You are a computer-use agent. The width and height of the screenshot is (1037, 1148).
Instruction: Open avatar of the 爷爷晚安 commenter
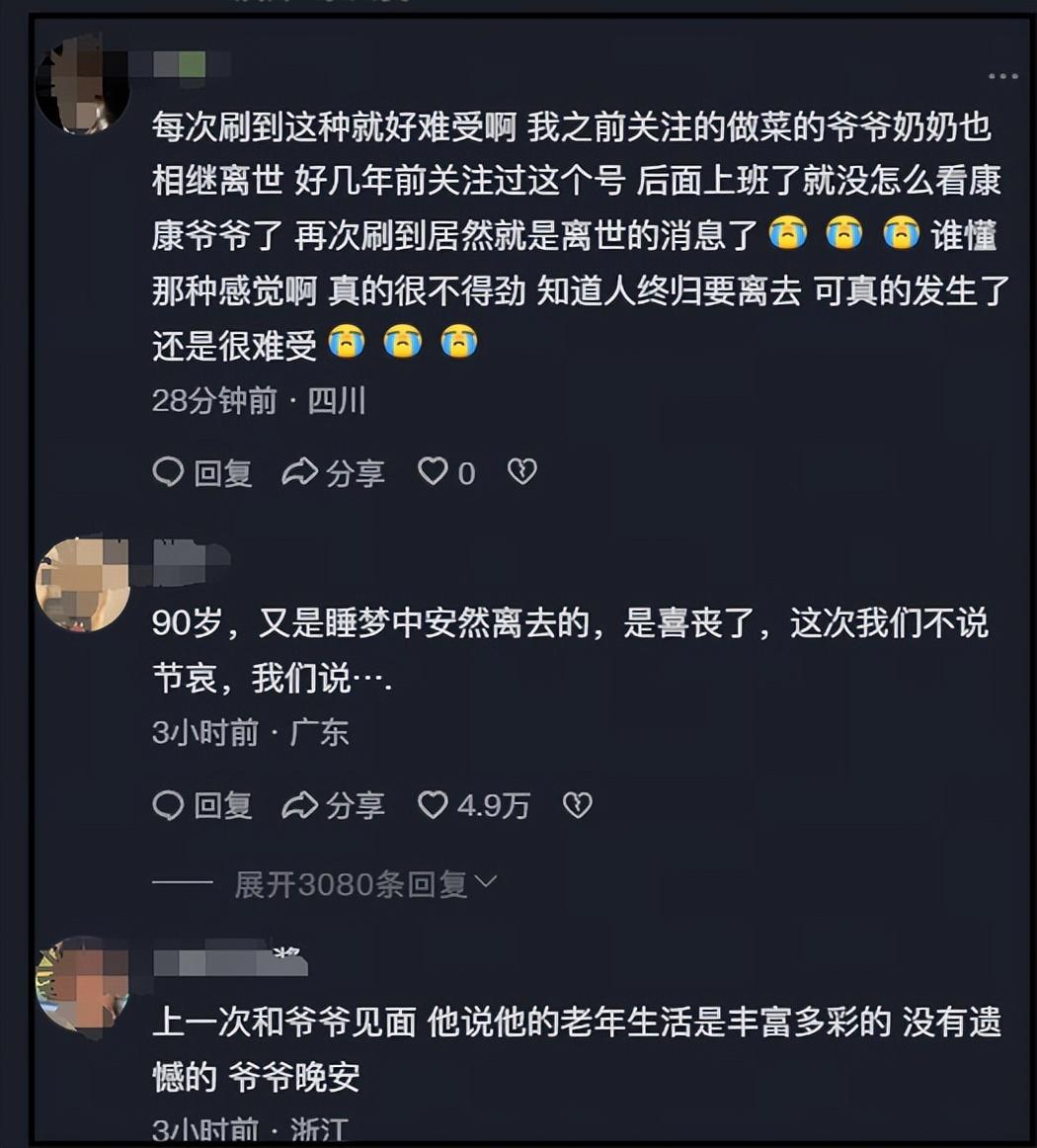point(82,986)
